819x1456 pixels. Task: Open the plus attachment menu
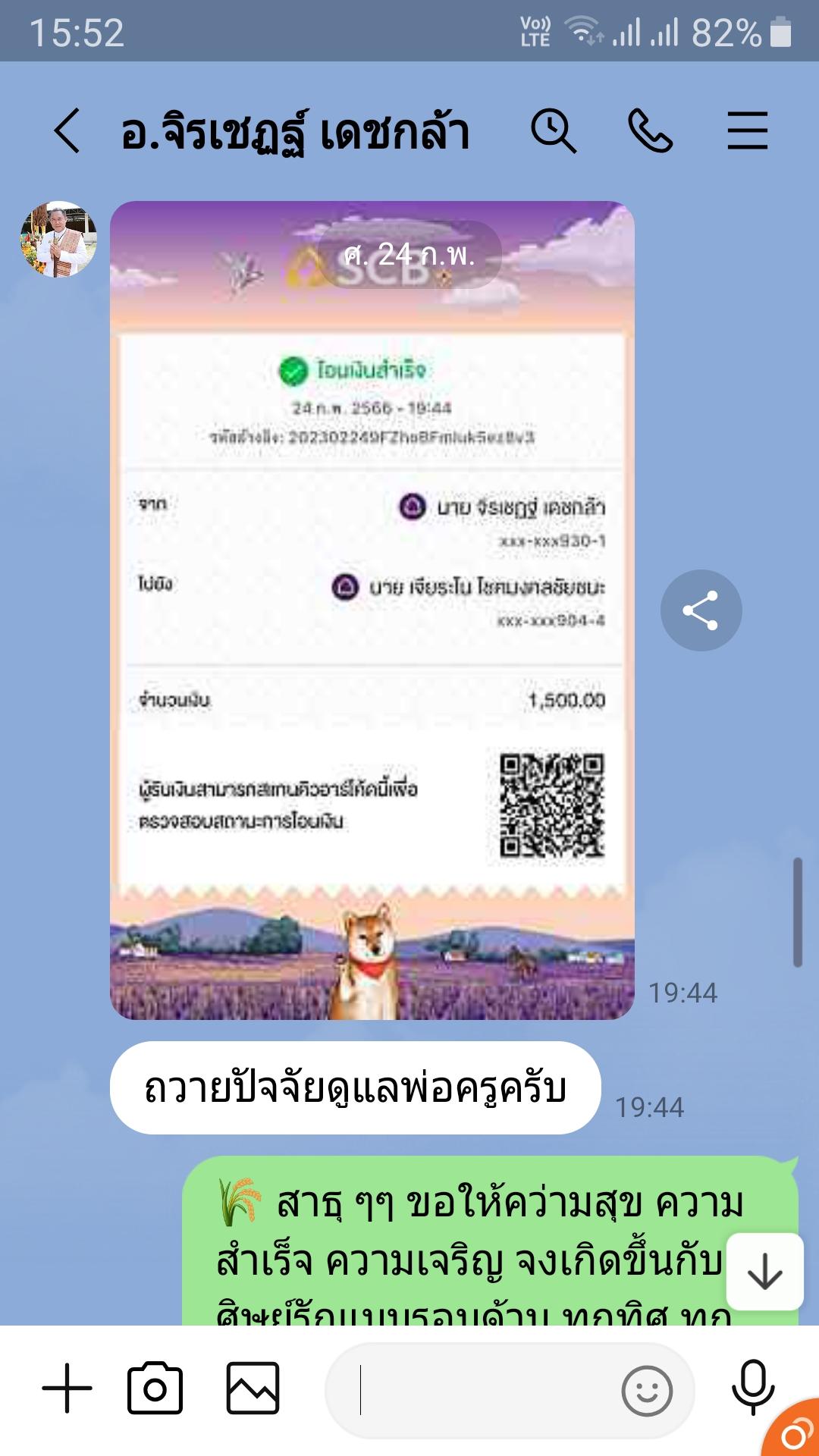[x=67, y=1389]
